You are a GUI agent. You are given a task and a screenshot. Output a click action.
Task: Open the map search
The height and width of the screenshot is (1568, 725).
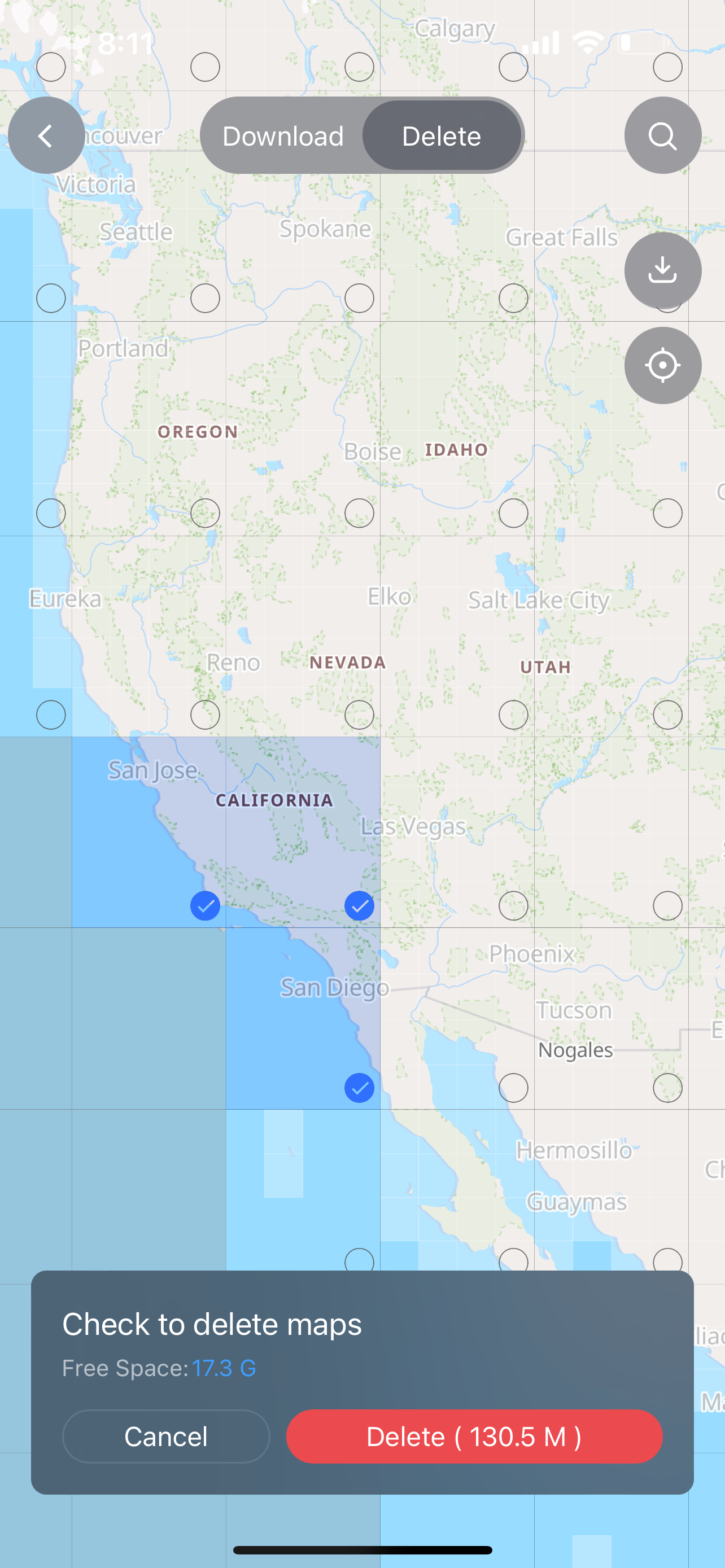click(x=662, y=135)
